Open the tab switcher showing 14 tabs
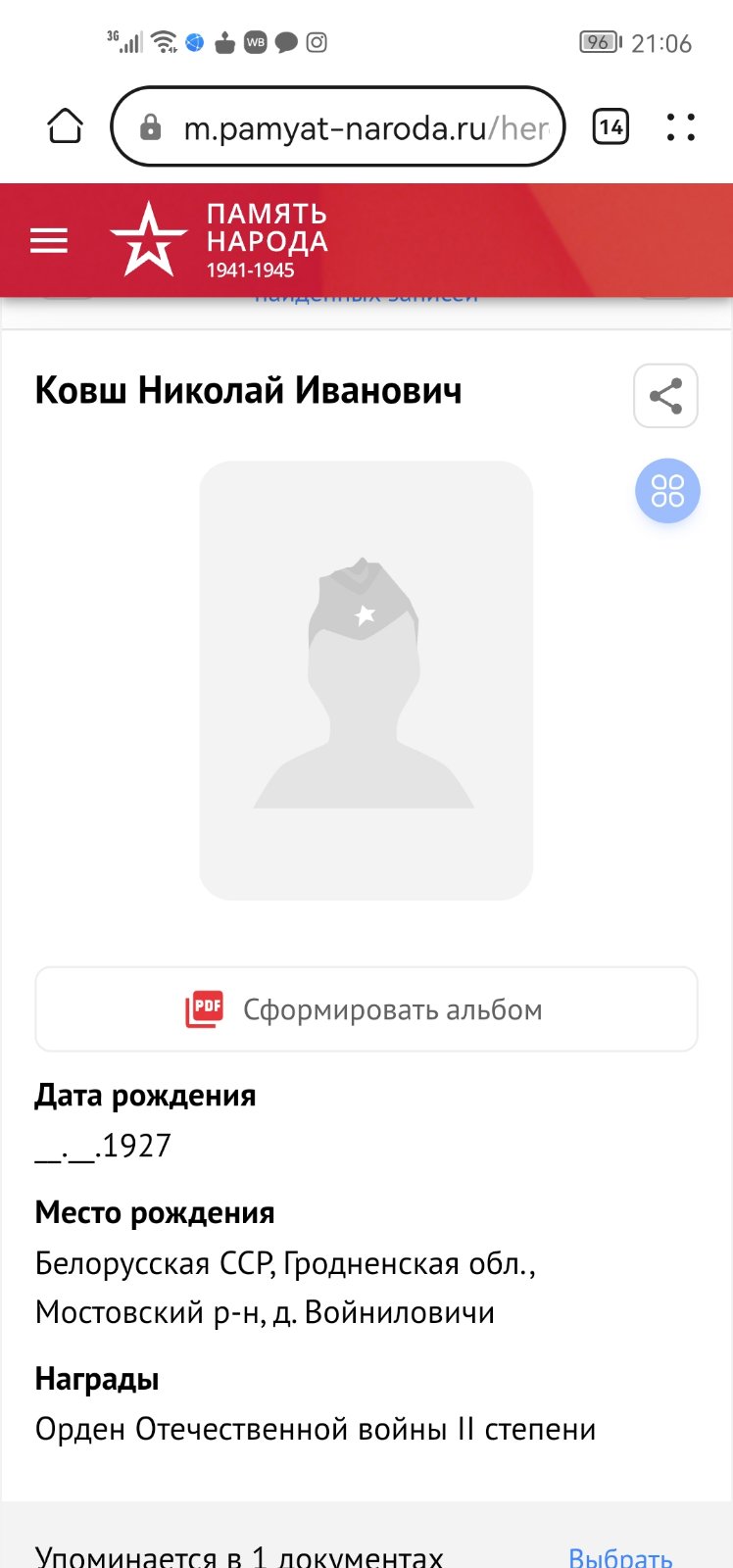The width and height of the screenshot is (733, 1568). 610,125
